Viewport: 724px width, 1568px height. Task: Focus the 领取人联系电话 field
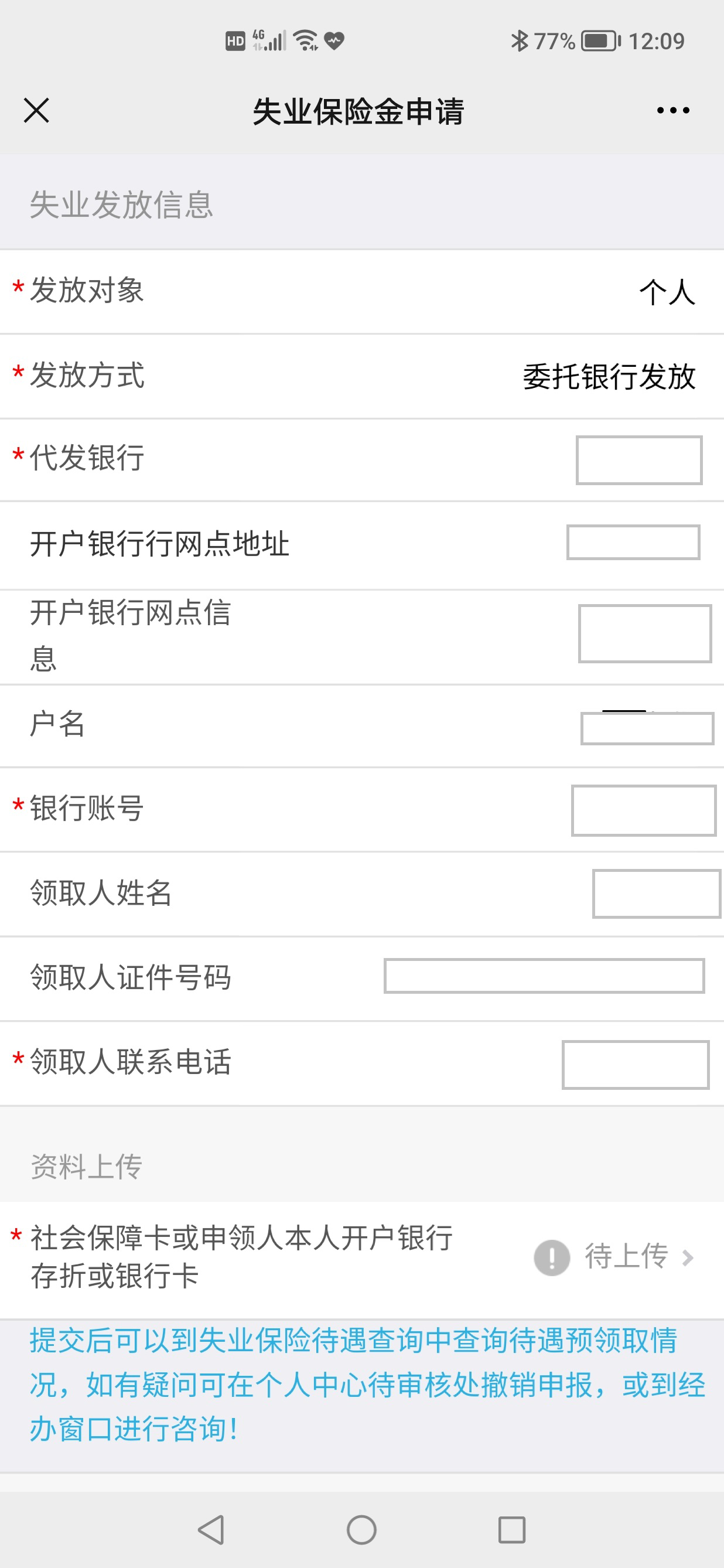coord(635,1065)
